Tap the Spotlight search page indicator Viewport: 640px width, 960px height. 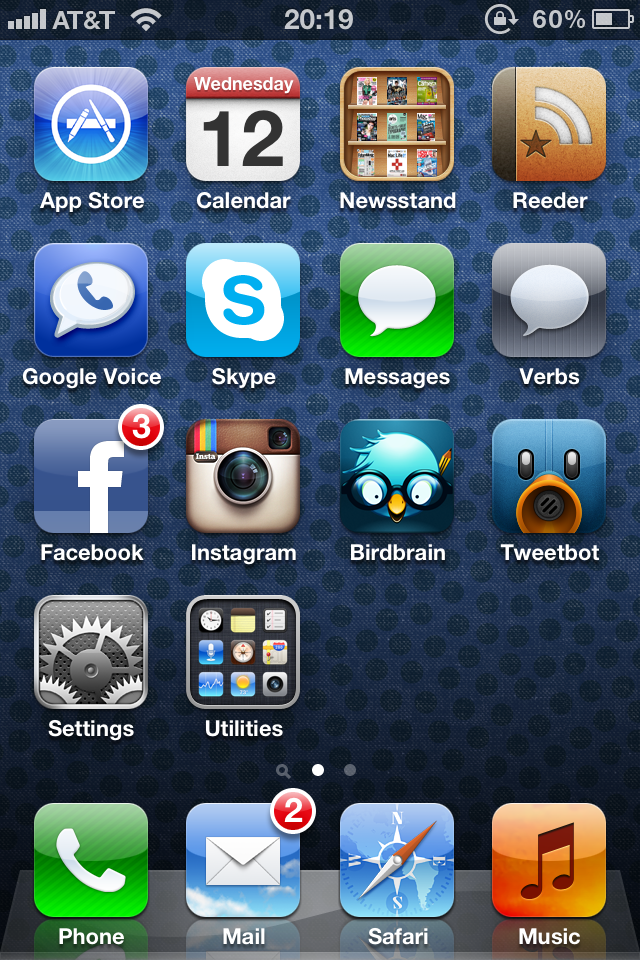coord(284,771)
